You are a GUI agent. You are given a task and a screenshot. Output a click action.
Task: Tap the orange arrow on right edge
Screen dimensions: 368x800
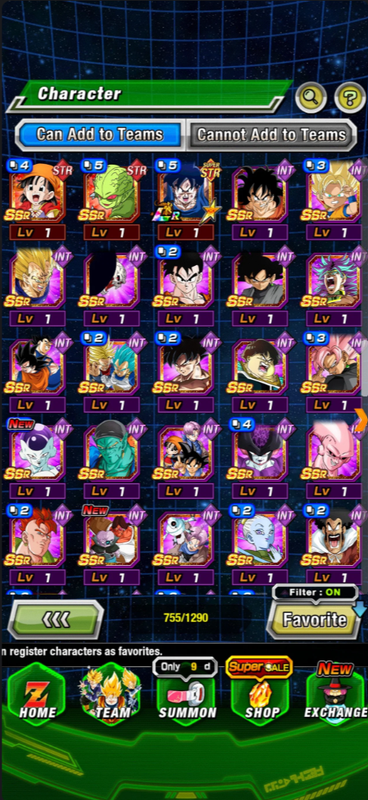361,419
